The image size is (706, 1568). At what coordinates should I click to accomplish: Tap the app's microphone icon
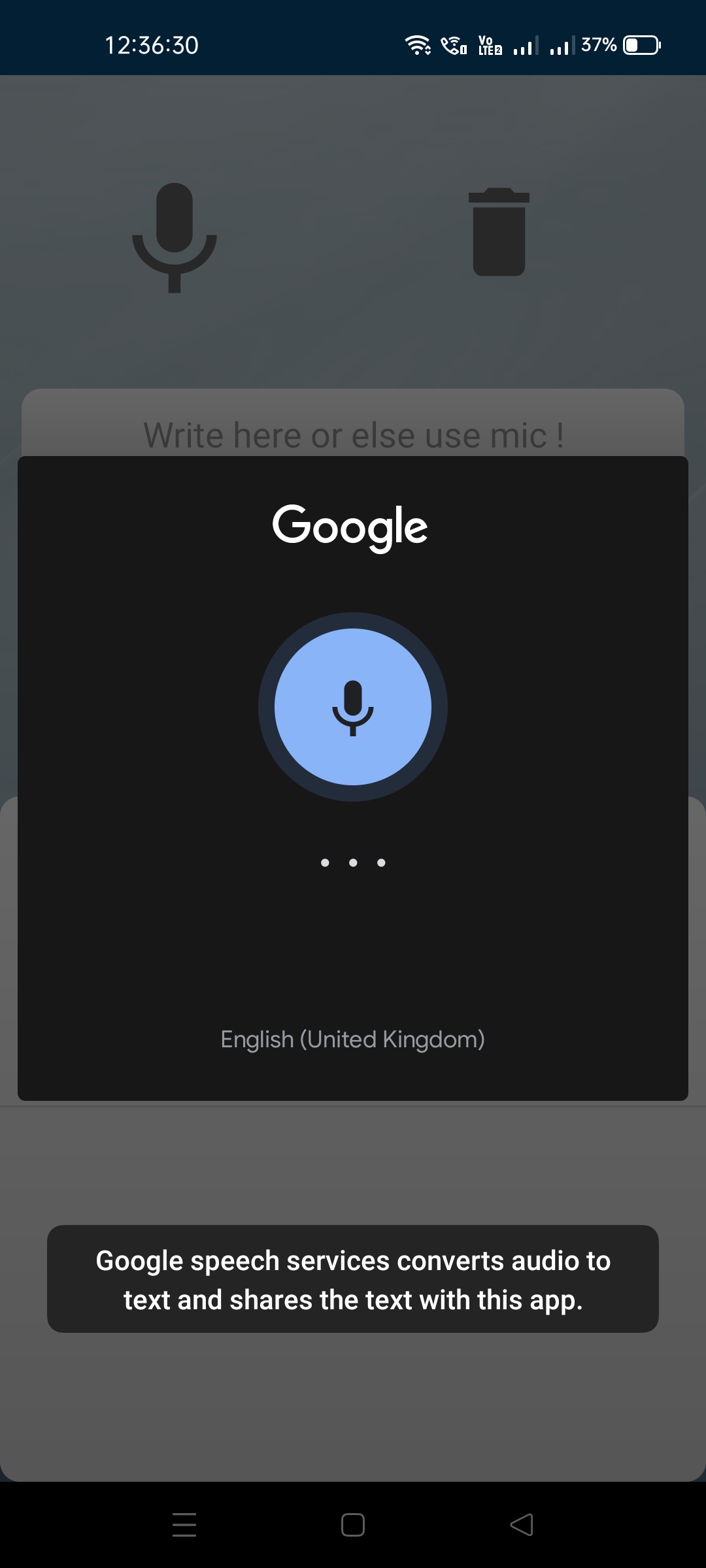pos(175,237)
